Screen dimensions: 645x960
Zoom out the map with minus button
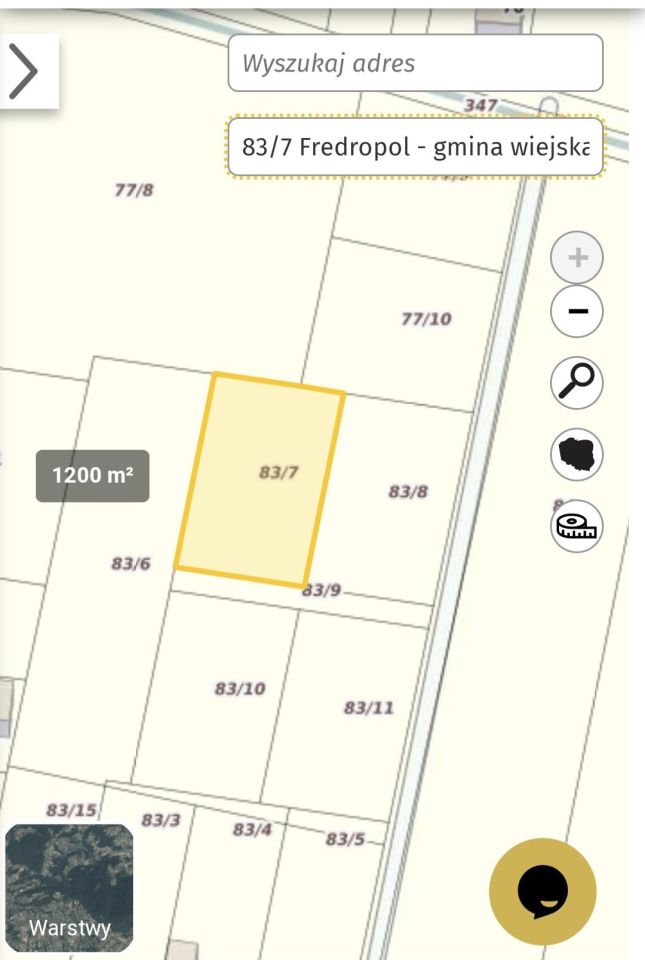(577, 311)
